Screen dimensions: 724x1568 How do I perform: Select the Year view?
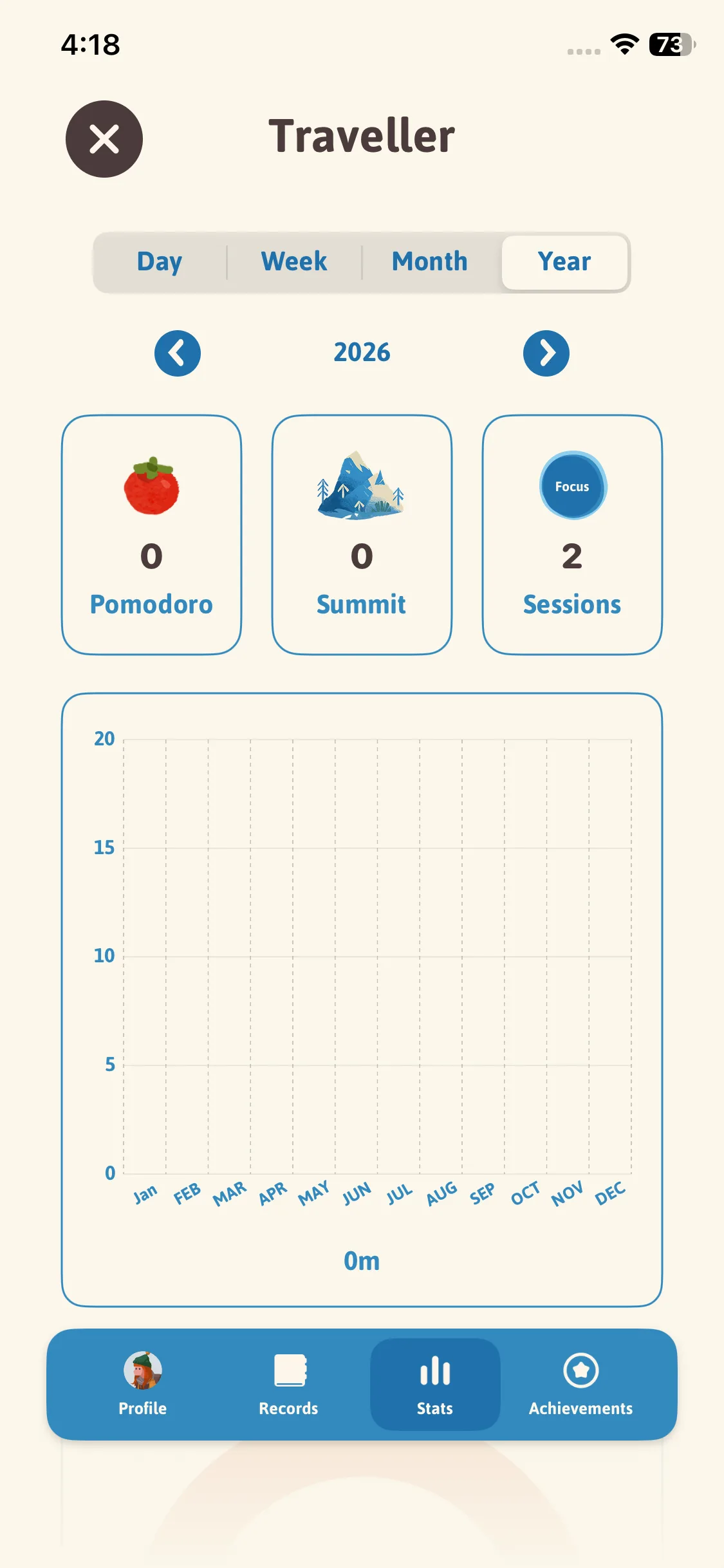564,262
